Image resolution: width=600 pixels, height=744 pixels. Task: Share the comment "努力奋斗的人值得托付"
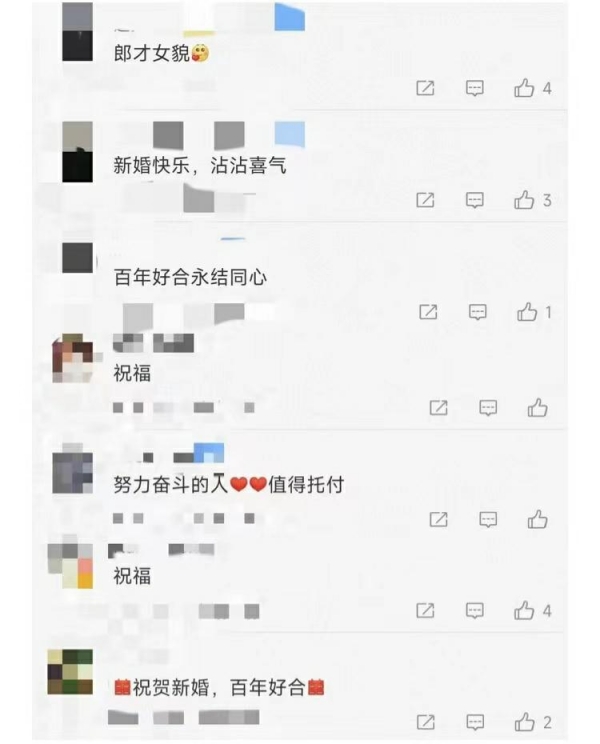(x=438, y=519)
